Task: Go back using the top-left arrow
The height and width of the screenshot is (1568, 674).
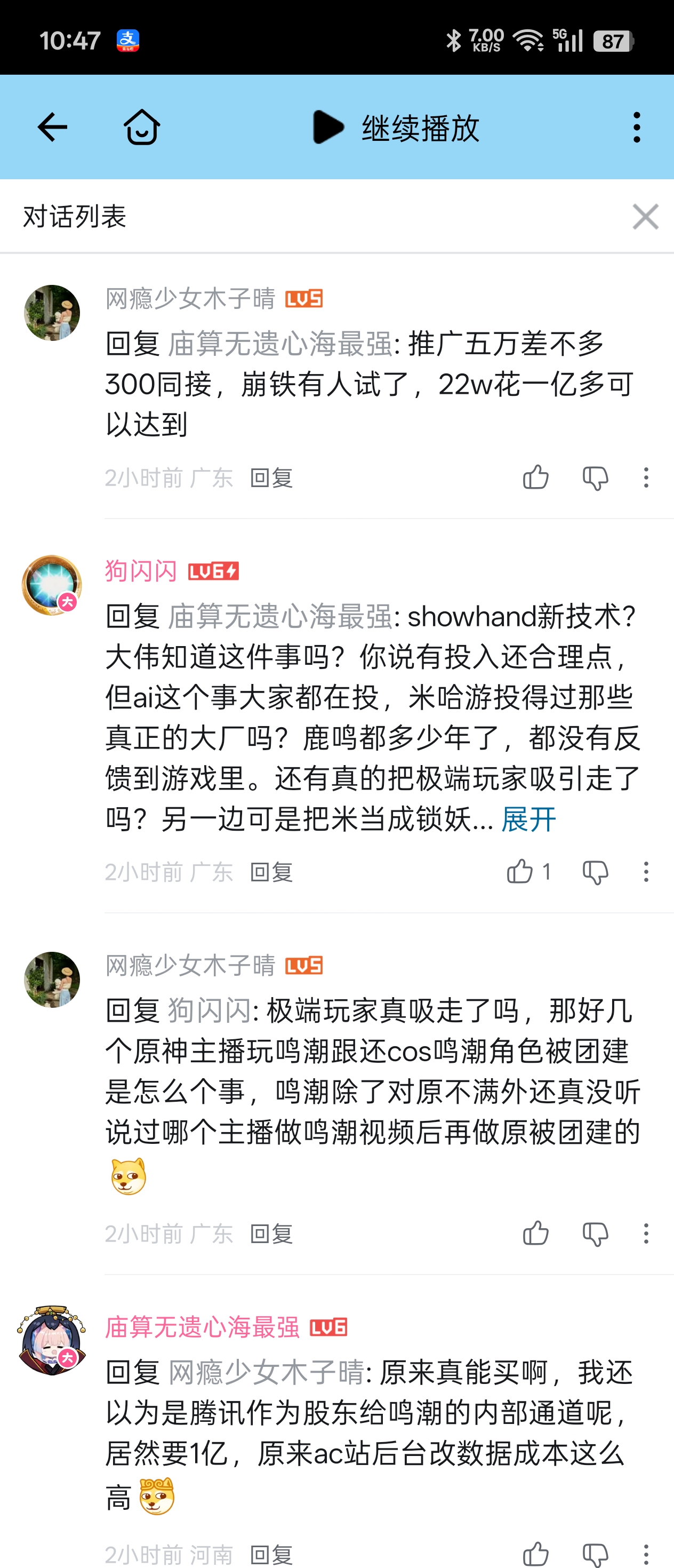Action: click(x=52, y=127)
